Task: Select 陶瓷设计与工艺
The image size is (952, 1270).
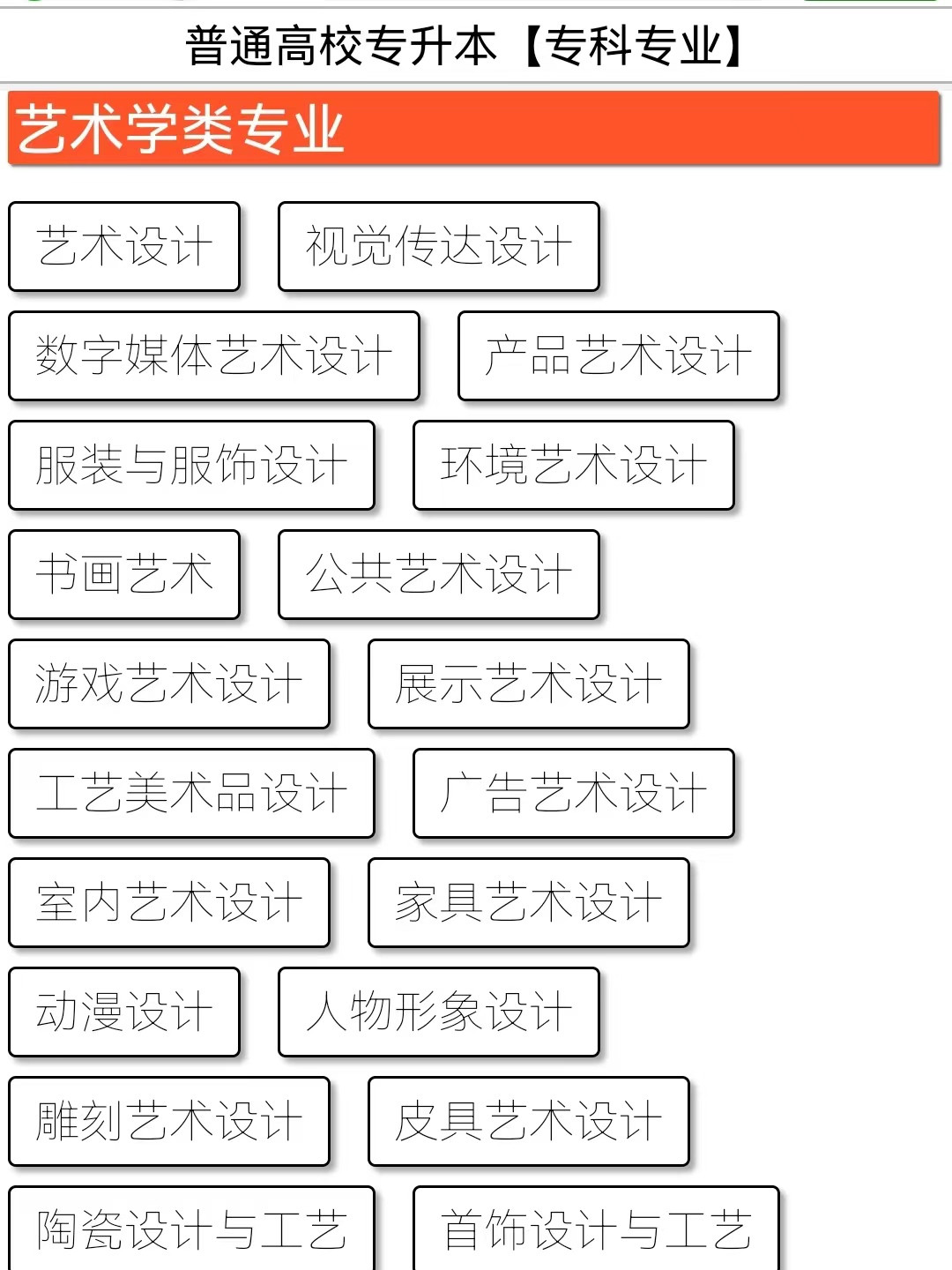Action: point(191,1229)
